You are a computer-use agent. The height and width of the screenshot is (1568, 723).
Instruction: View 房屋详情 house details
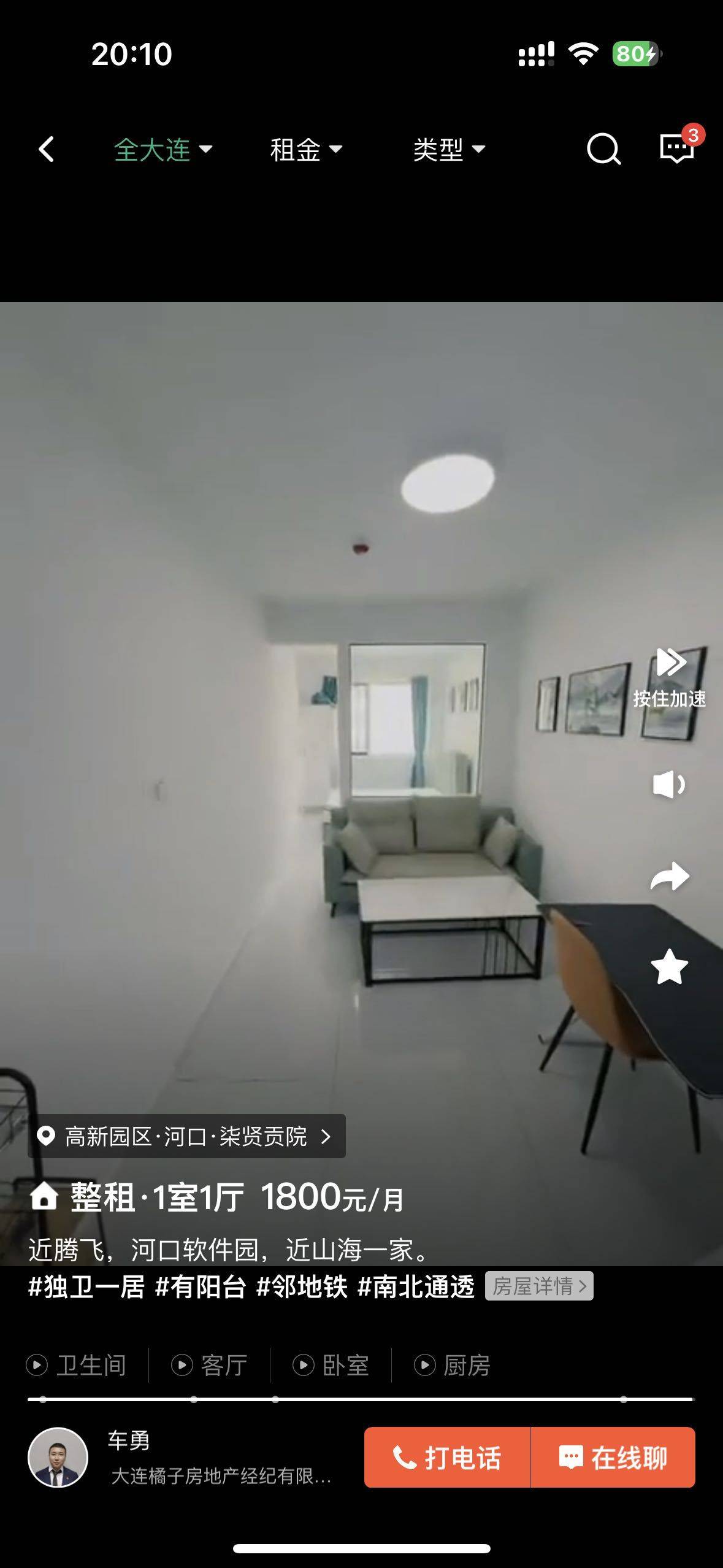539,1285
